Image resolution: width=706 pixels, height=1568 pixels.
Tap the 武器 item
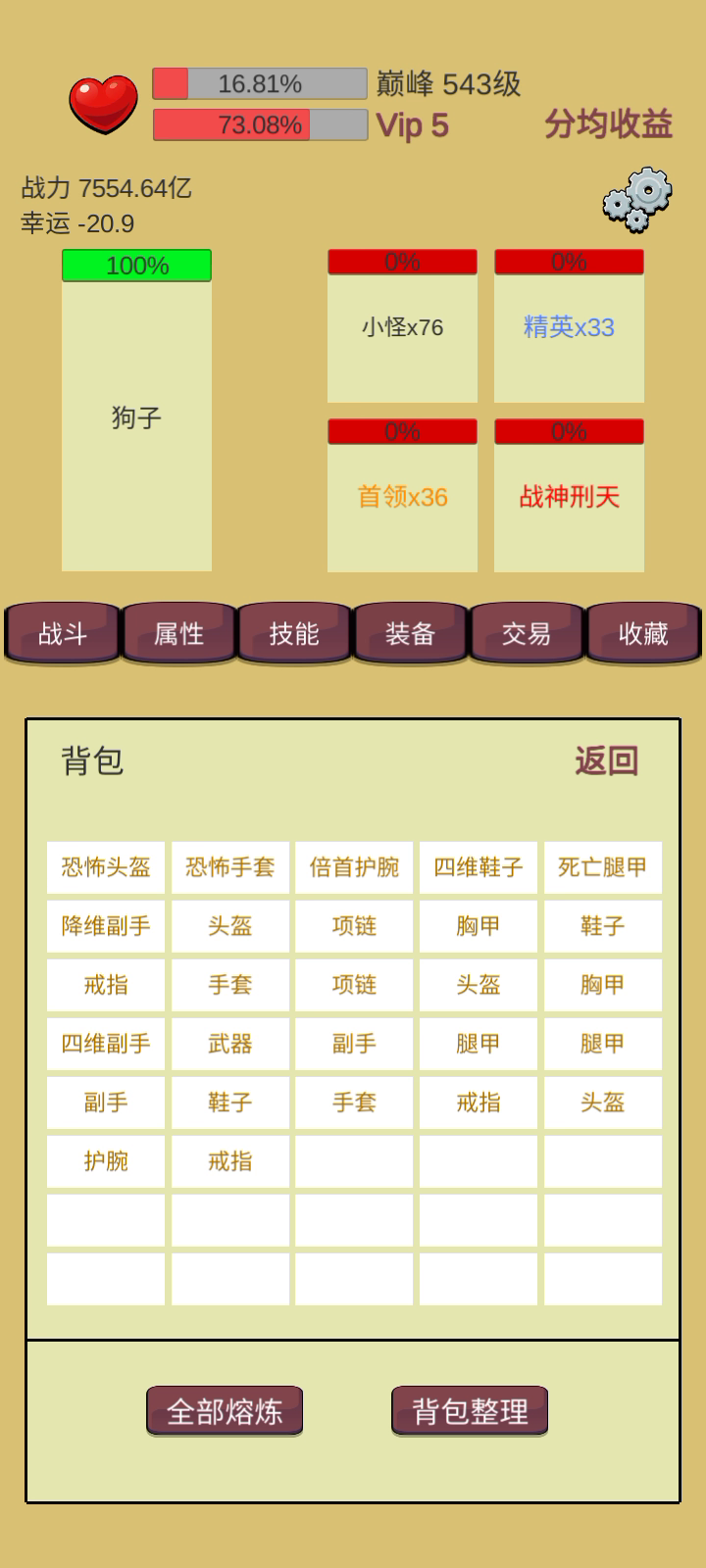pos(230,1044)
